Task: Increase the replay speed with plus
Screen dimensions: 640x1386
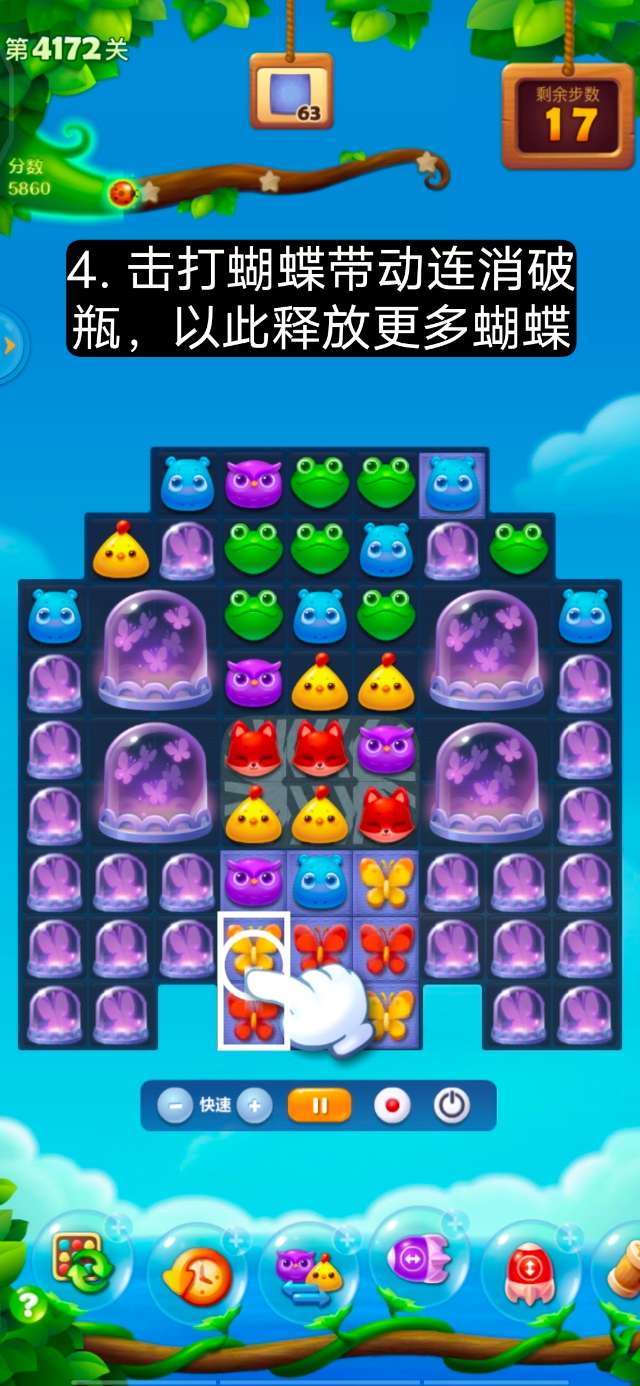Action: [x=254, y=1106]
